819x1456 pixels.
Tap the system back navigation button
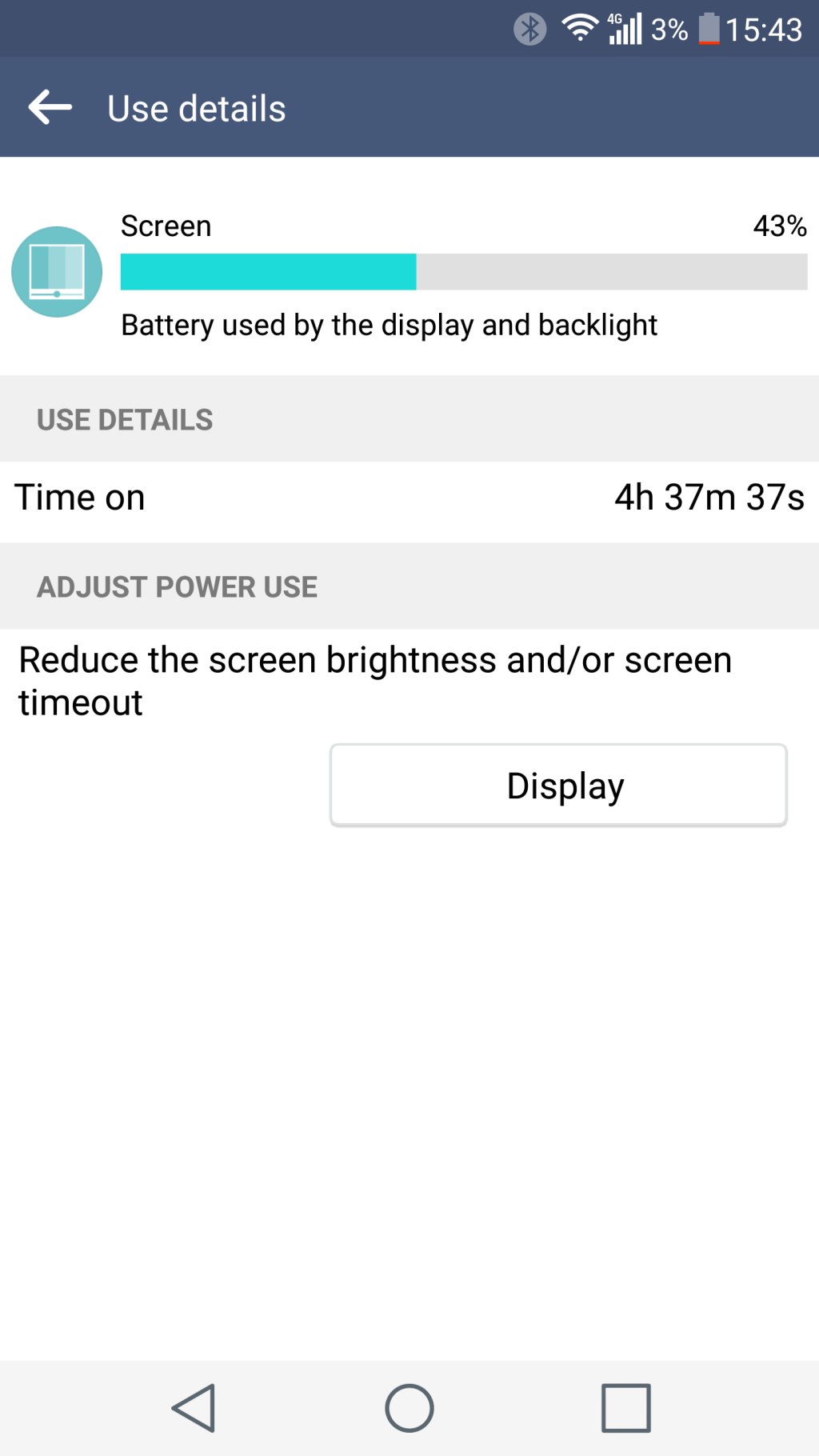pos(194,1408)
